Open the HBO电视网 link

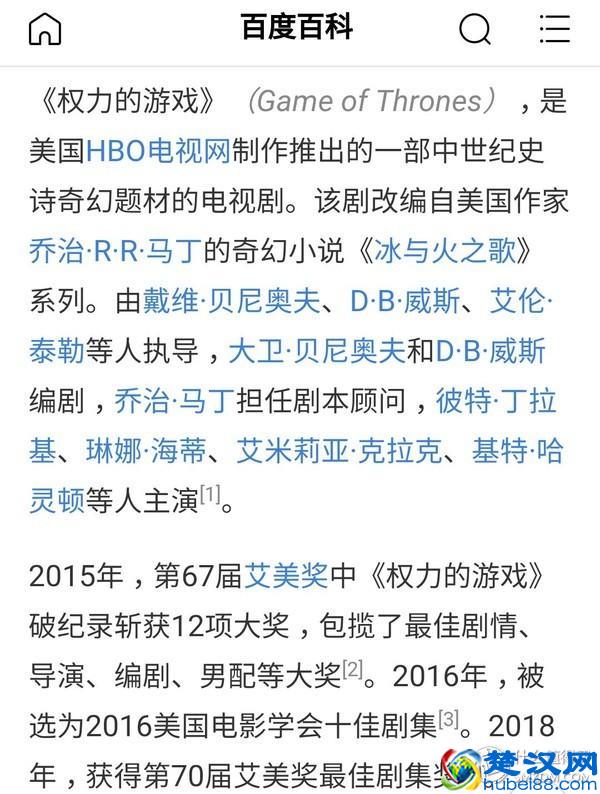click(159, 152)
